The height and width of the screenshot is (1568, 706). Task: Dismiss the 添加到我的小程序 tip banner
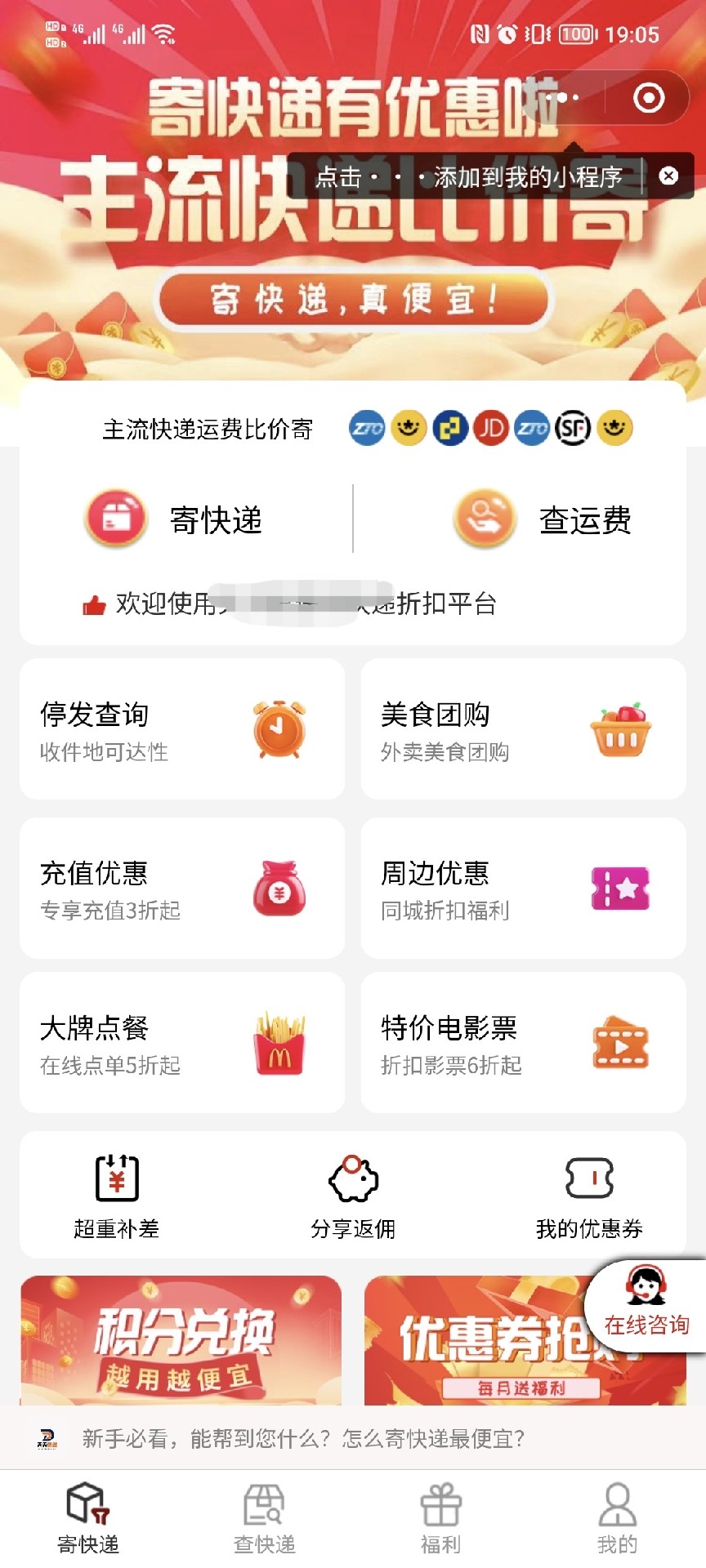[668, 176]
